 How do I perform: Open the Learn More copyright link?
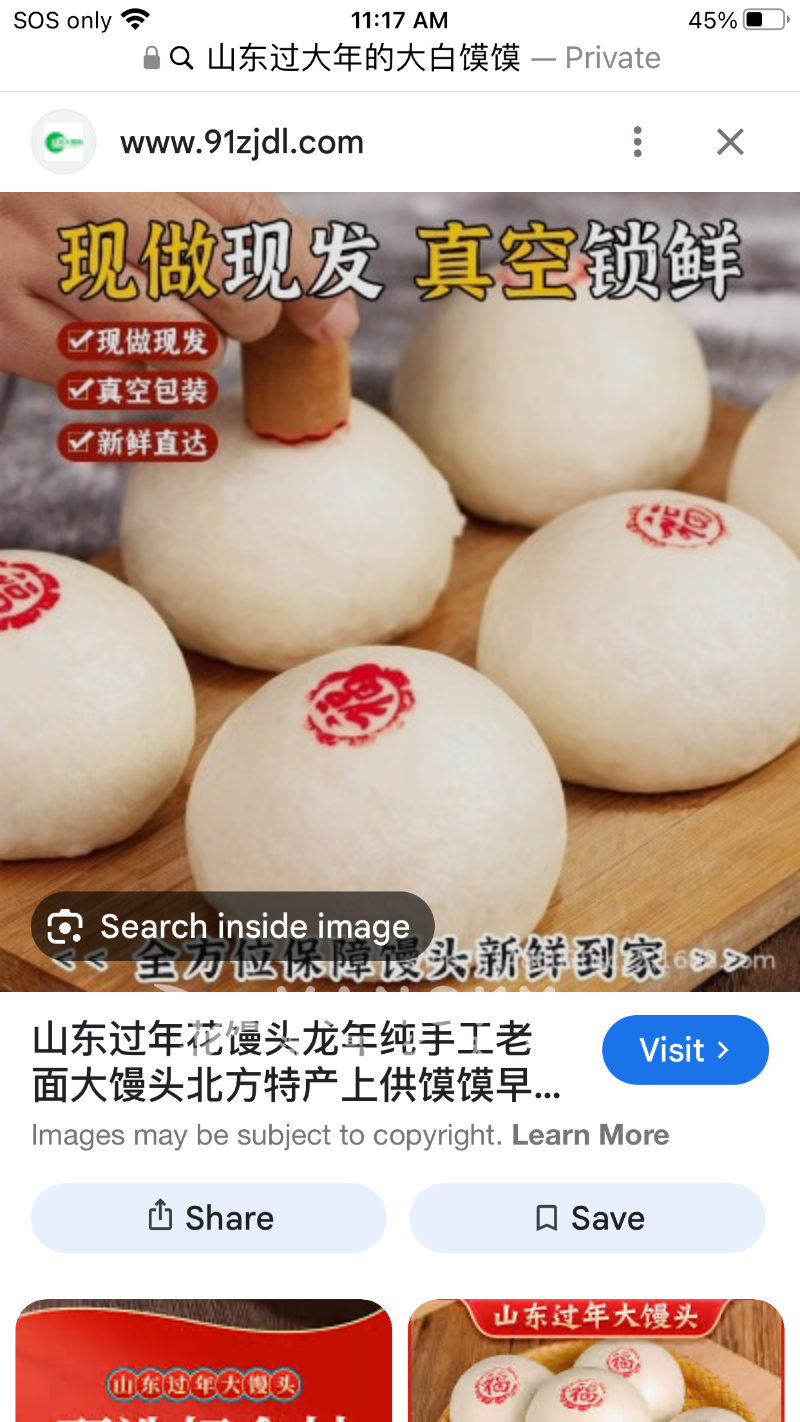(590, 1134)
